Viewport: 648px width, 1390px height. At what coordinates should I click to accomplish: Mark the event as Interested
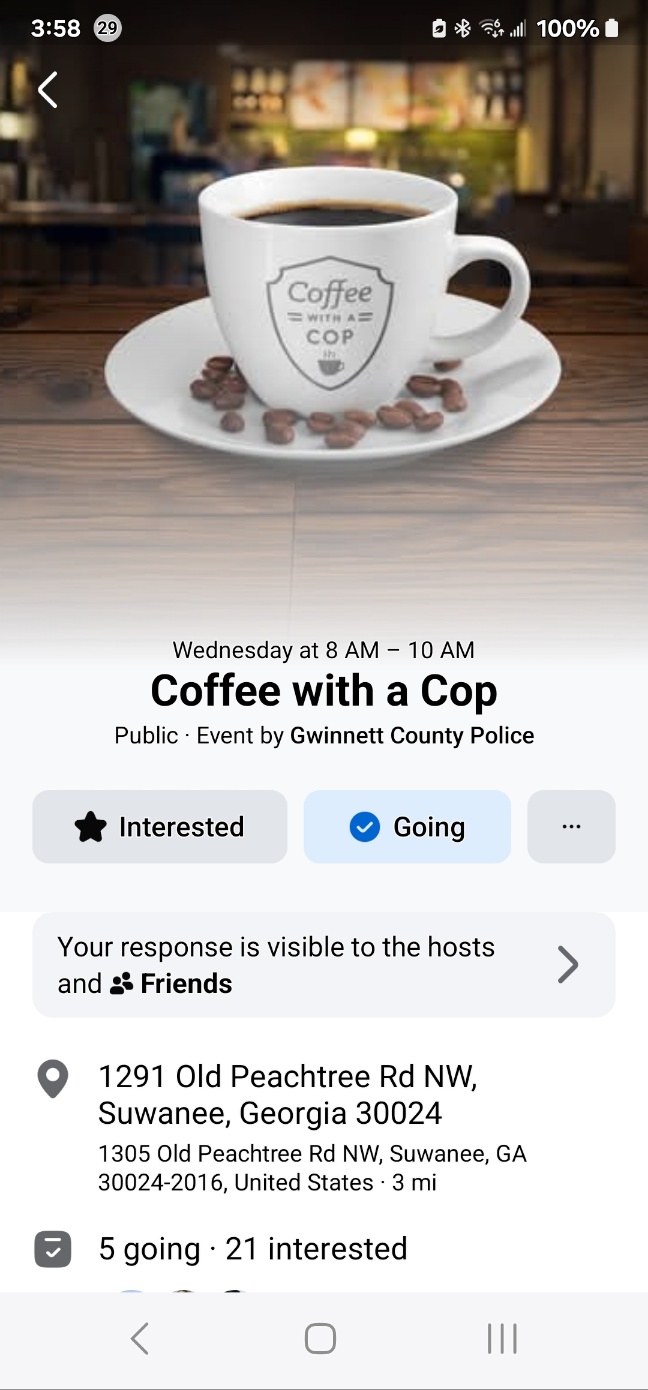[160, 827]
